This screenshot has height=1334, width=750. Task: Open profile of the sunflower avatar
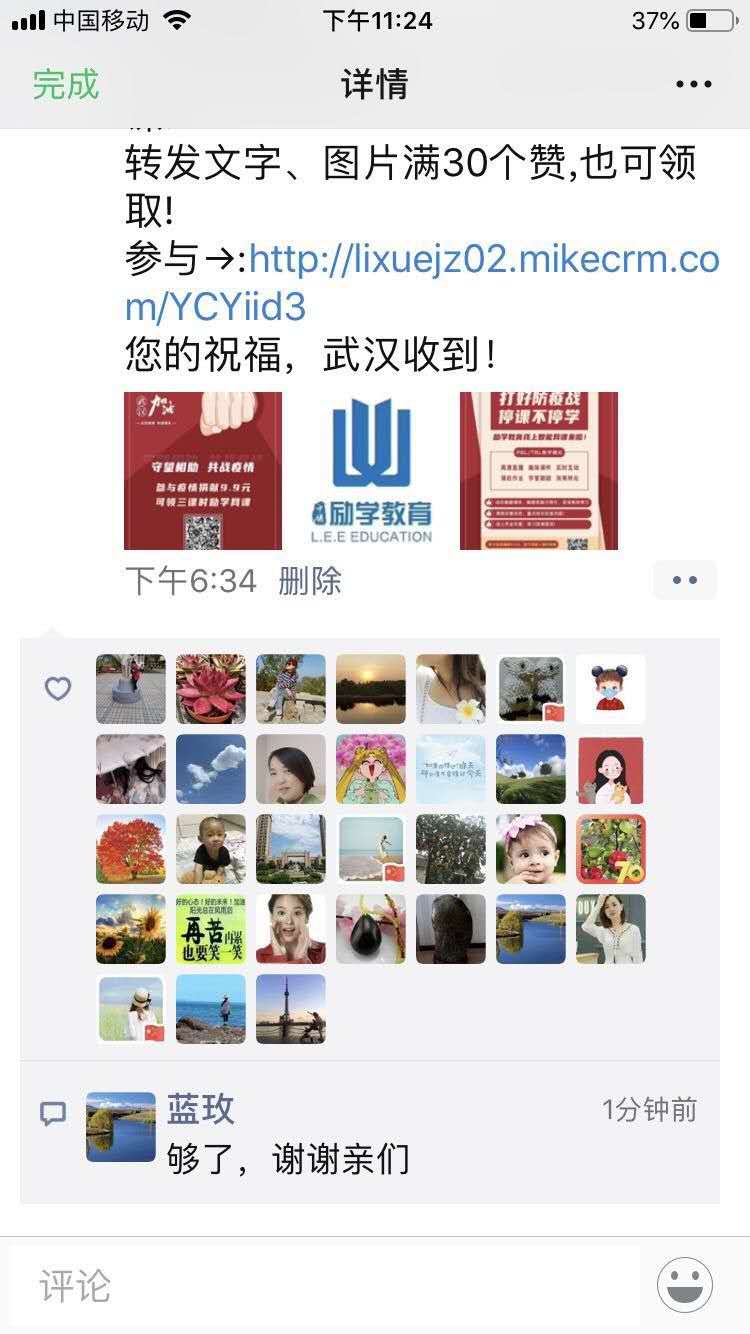[131, 929]
